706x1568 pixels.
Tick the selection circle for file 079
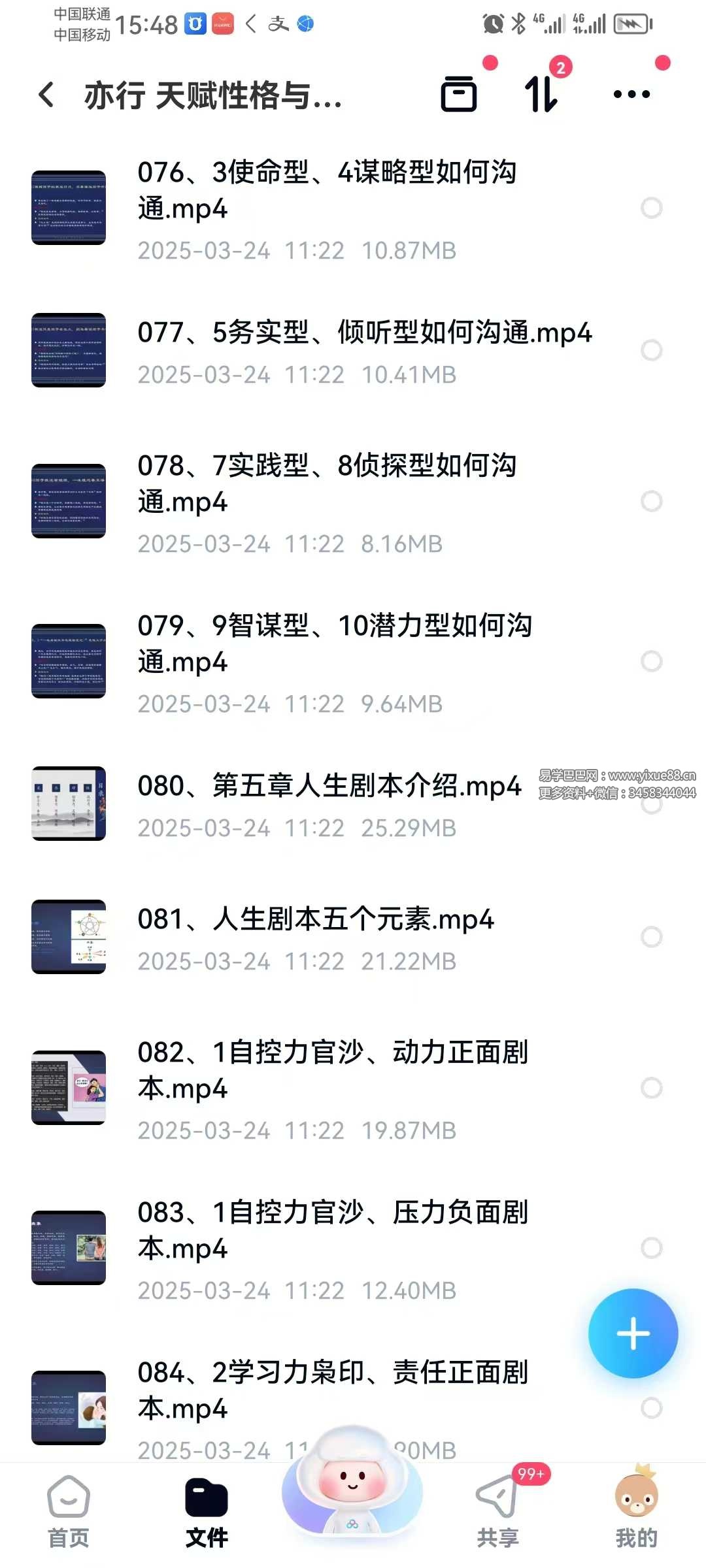click(x=651, y=661)
